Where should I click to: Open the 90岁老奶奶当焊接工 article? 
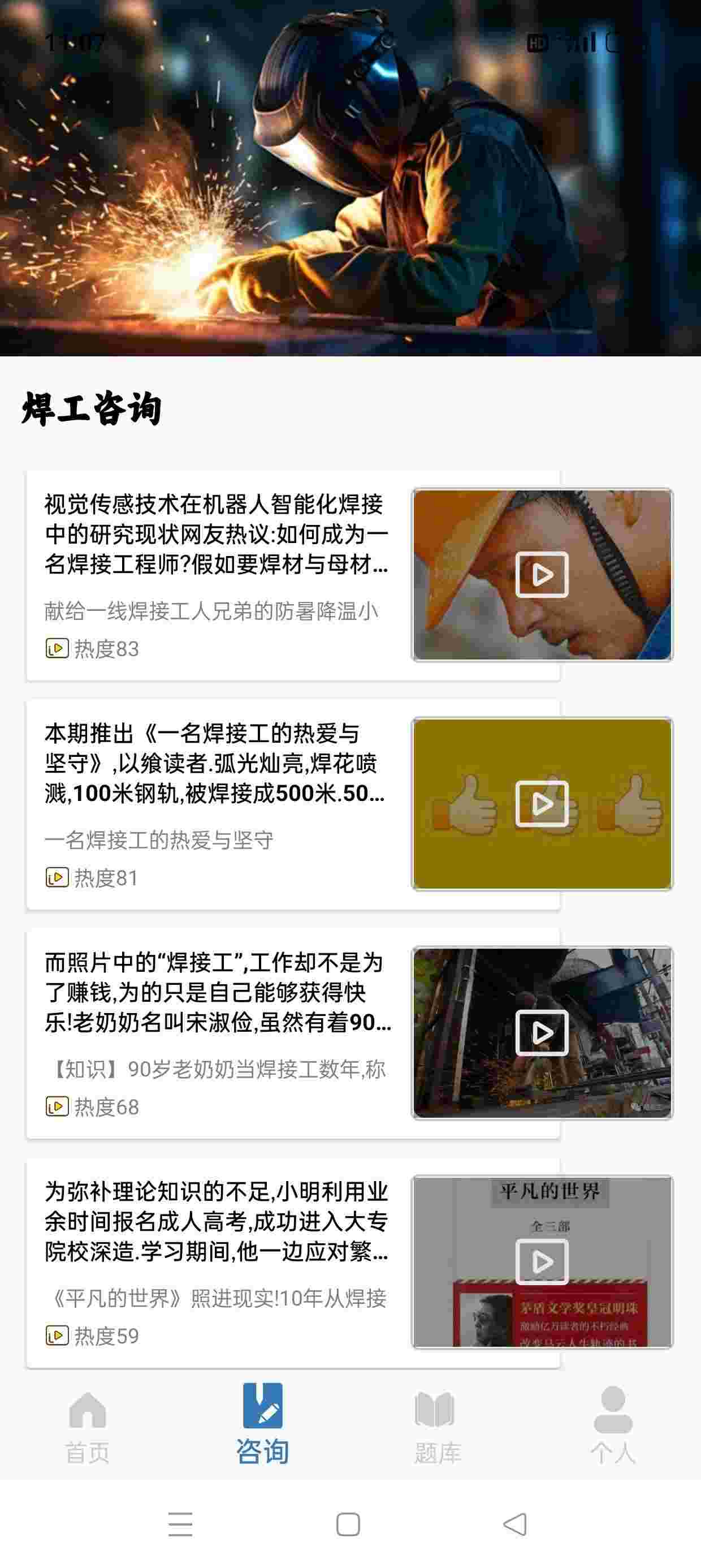[217, 992]
